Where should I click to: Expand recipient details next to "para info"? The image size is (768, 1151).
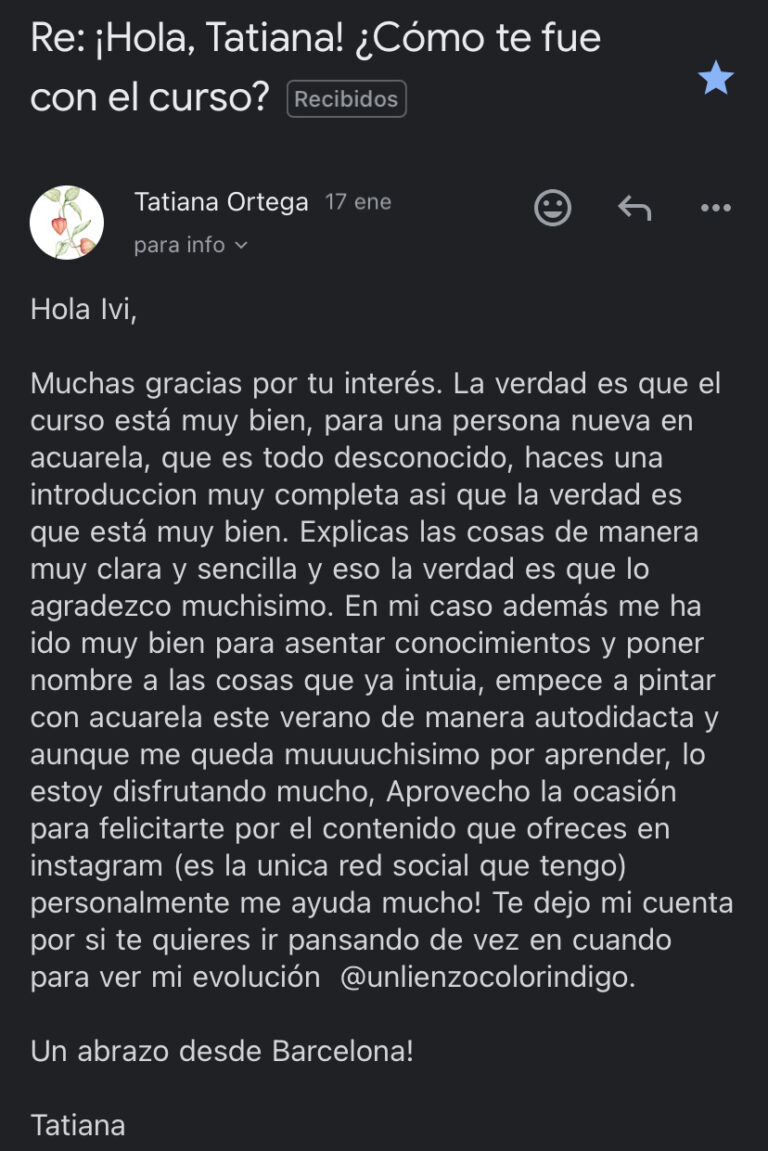240,245
